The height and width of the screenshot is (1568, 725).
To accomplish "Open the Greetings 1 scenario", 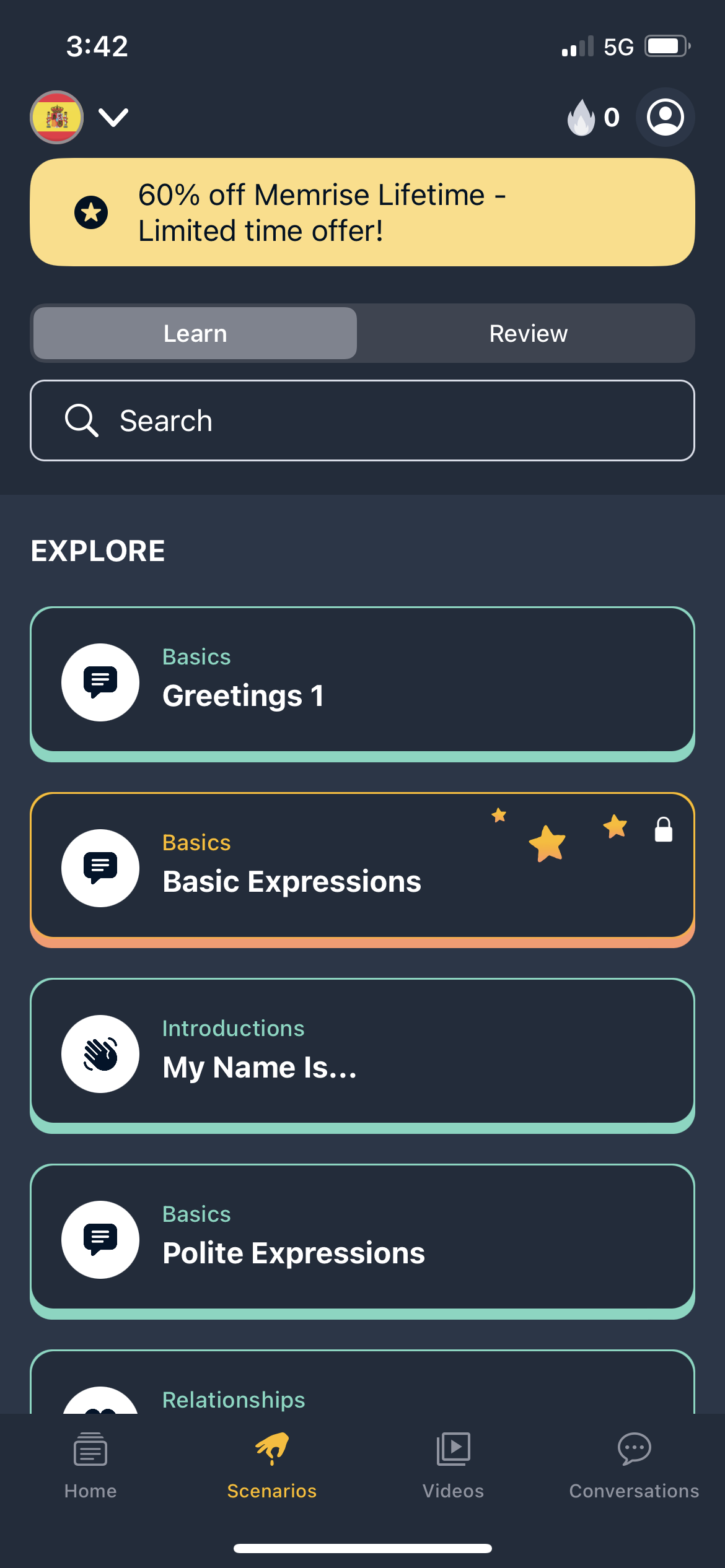I will (362, 681).
